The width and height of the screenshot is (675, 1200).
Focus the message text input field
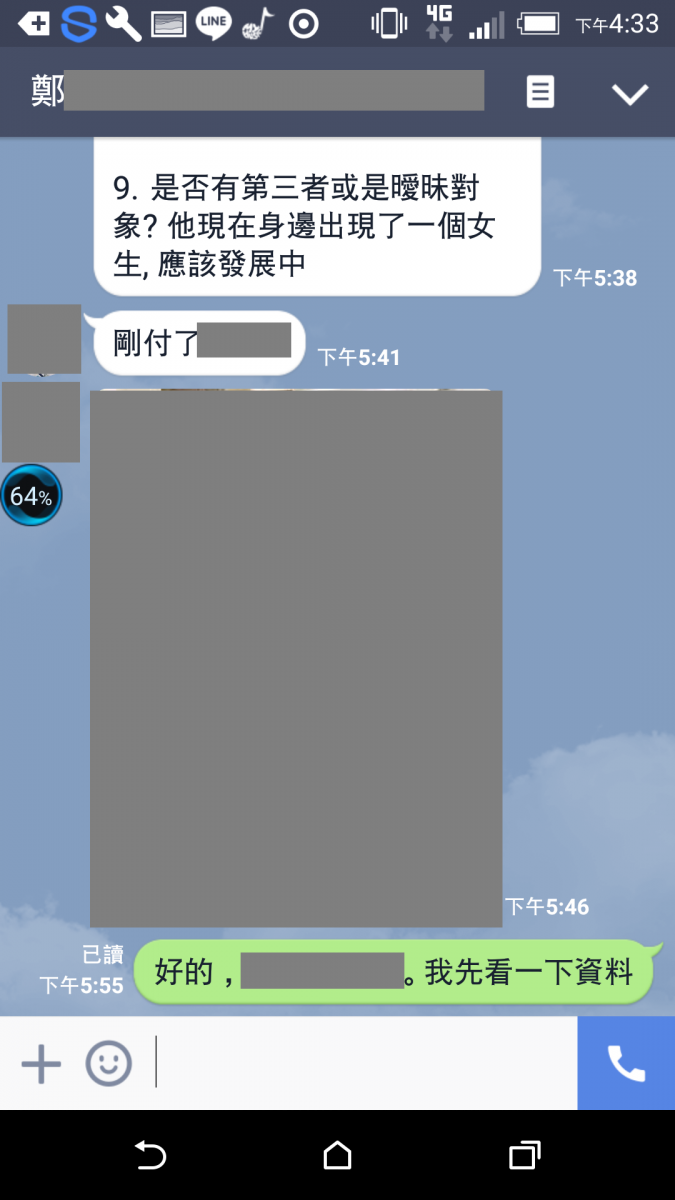360,1064
